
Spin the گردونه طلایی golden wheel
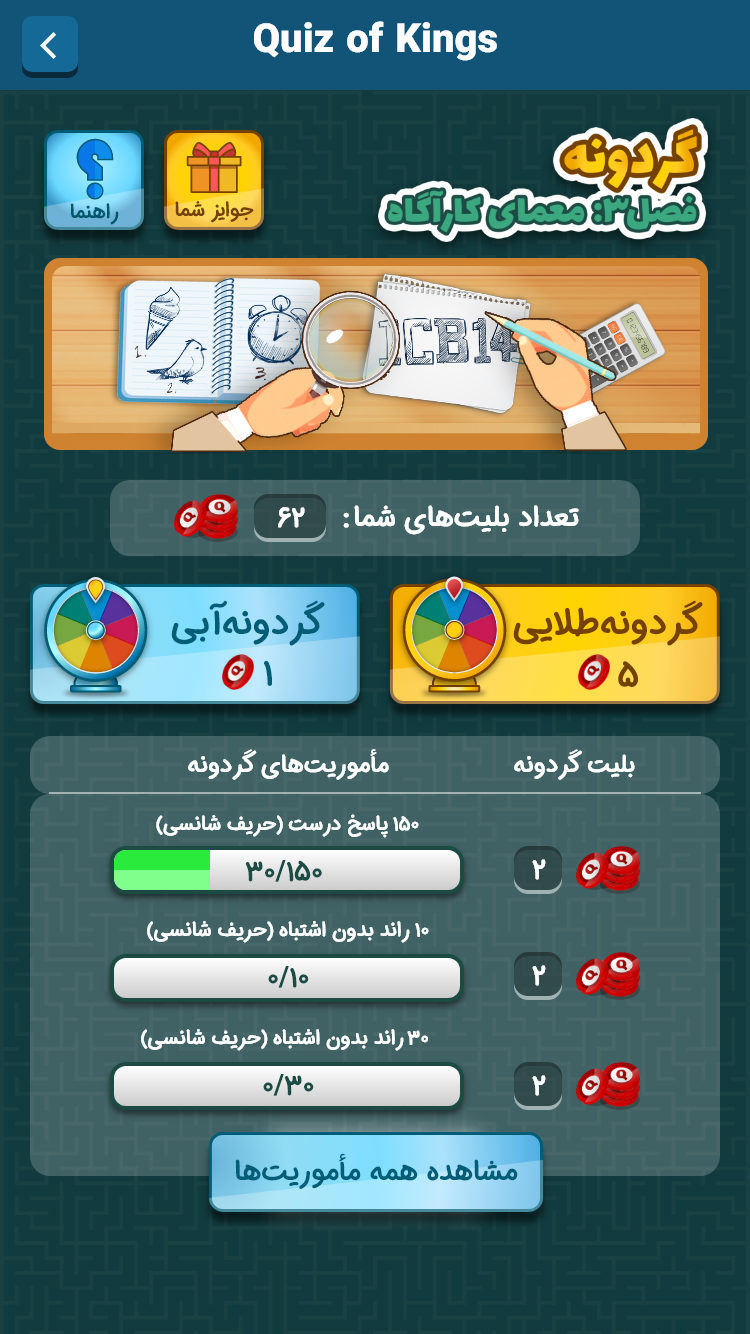[554, 644]
